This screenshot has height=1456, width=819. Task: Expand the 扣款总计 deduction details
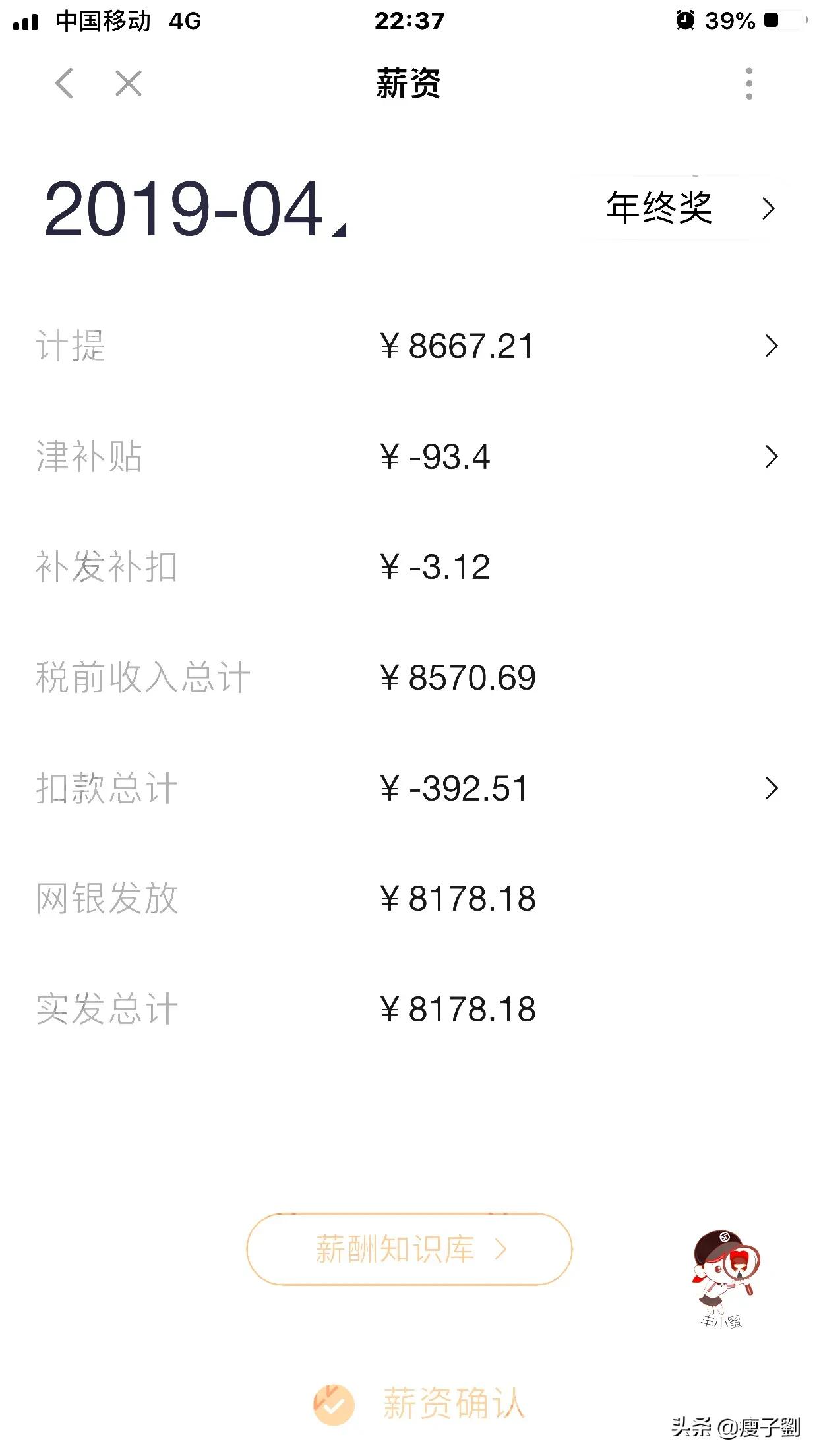770,787
